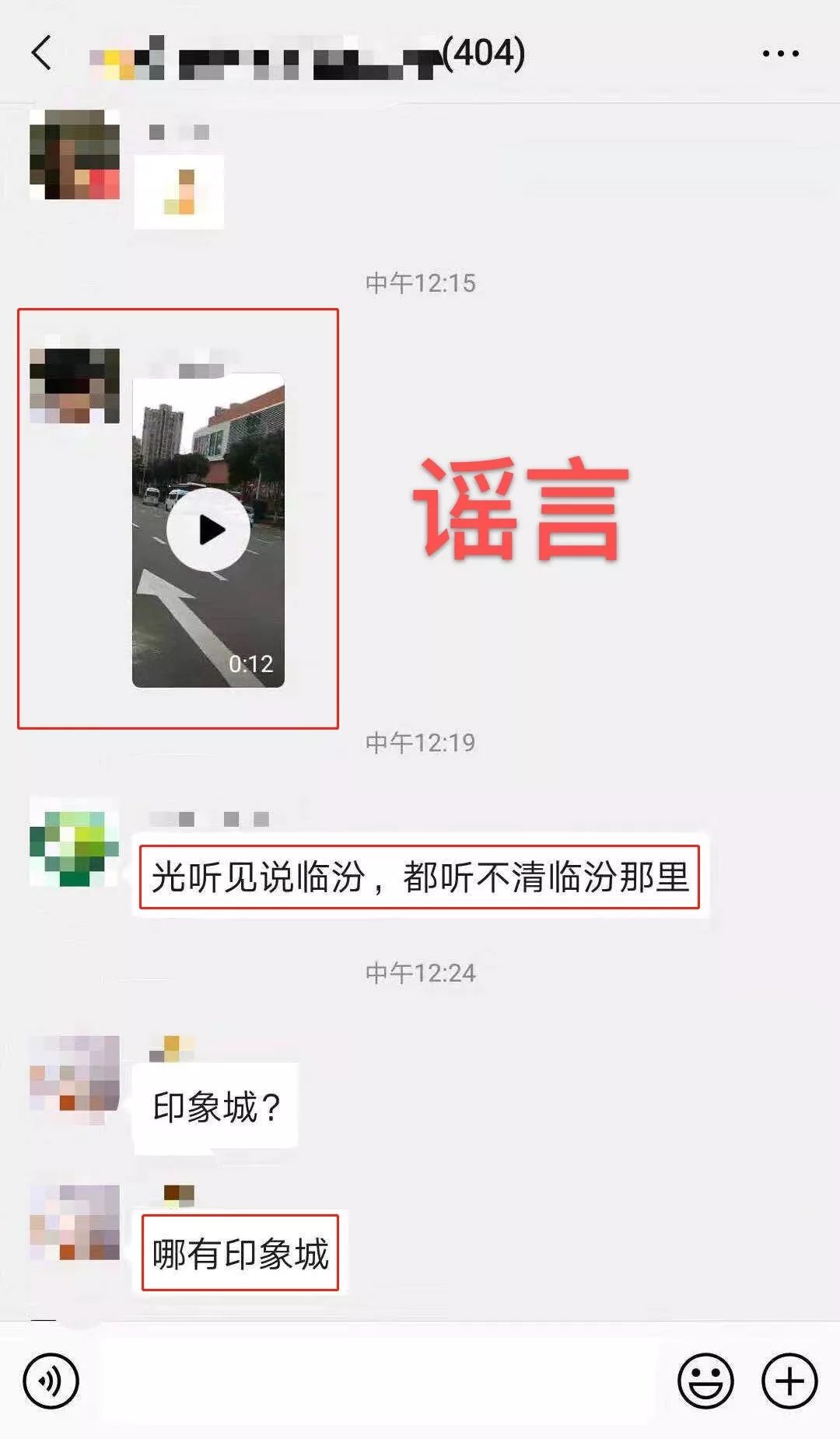Tap the message text input field
Image resolution: width=840 pixels, height=1439 pixels.
click(x=378, y=1381)
